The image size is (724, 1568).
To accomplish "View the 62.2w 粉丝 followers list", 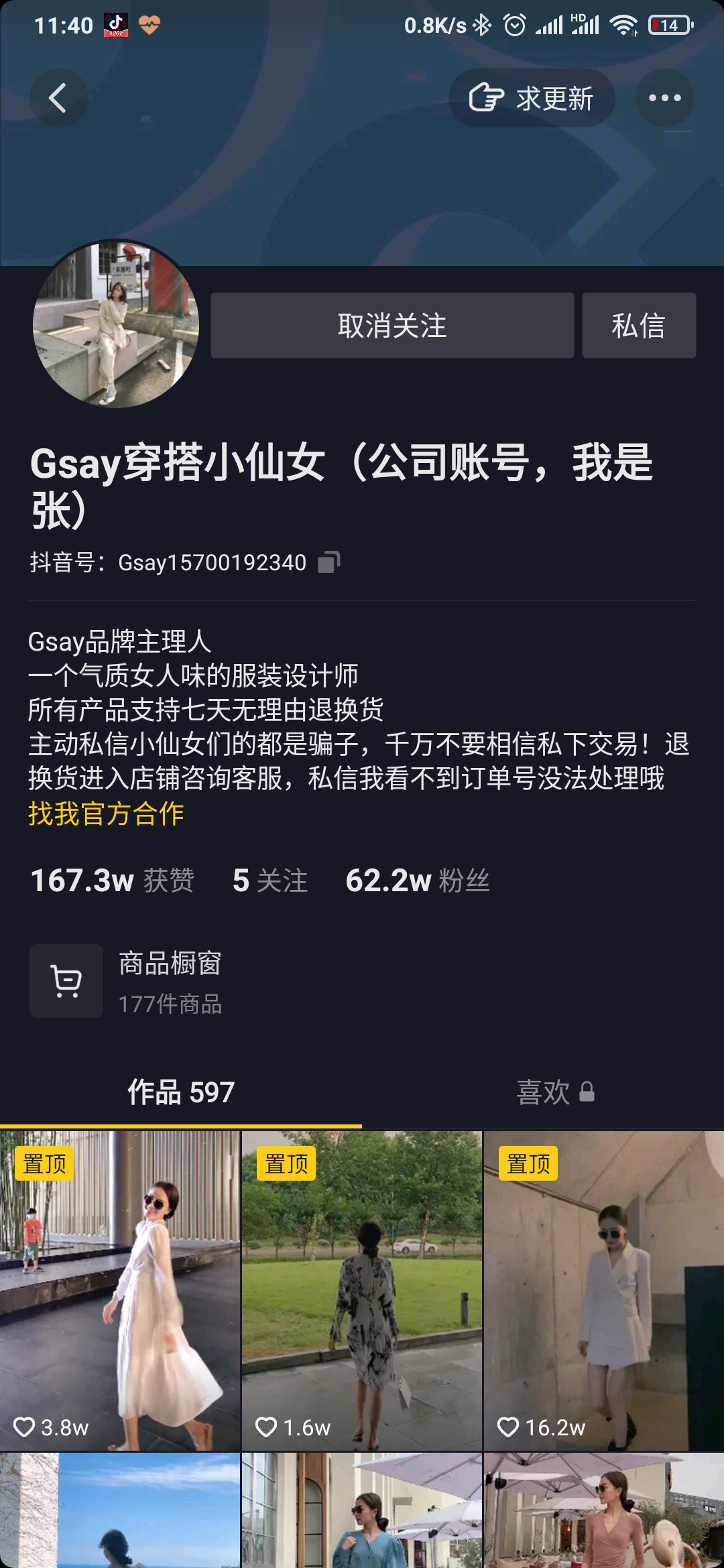I will pyautogui.click(x=417, y=880).
